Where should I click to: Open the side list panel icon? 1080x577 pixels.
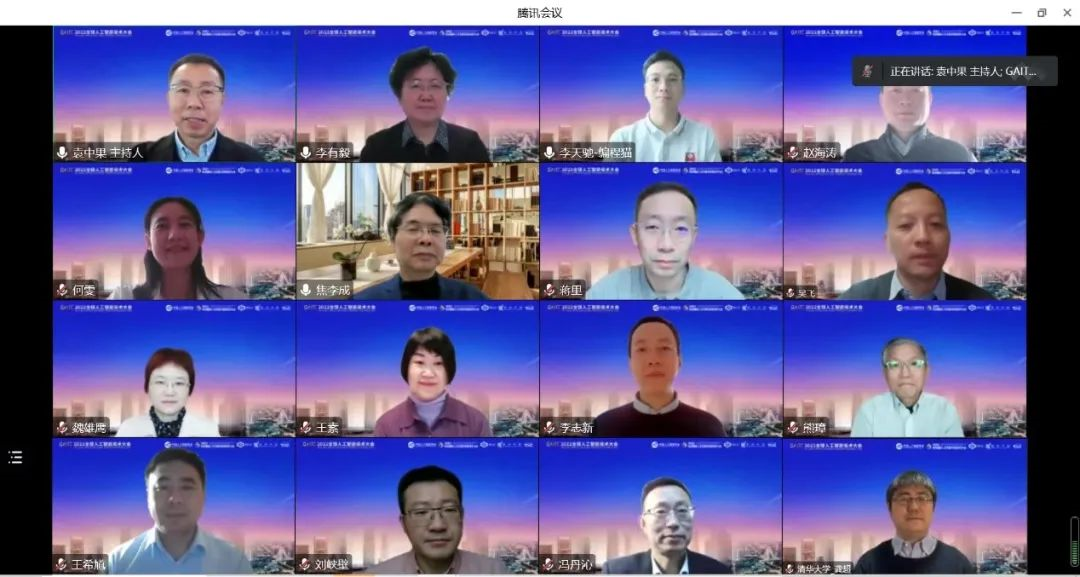click(x=15, y=457)
